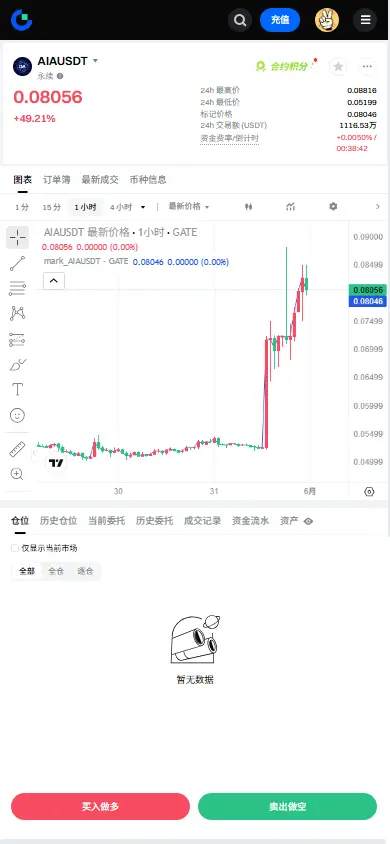Image resolution: width=390 pixels, height=844 pixels.
Task: Select the trend line drawing tool
Action: 17,263
